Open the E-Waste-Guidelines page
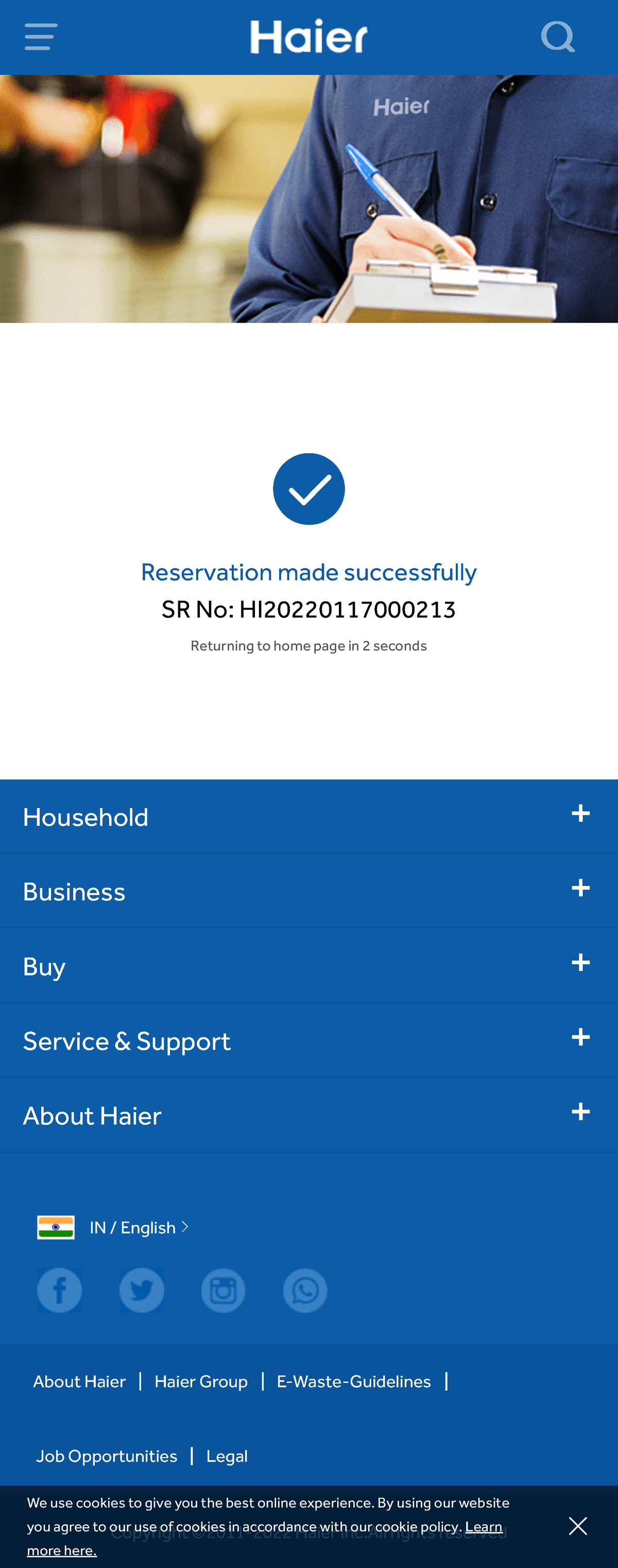Viewport: 618px width, 1568px height. pyautogui.click(x=353, y=1381)
